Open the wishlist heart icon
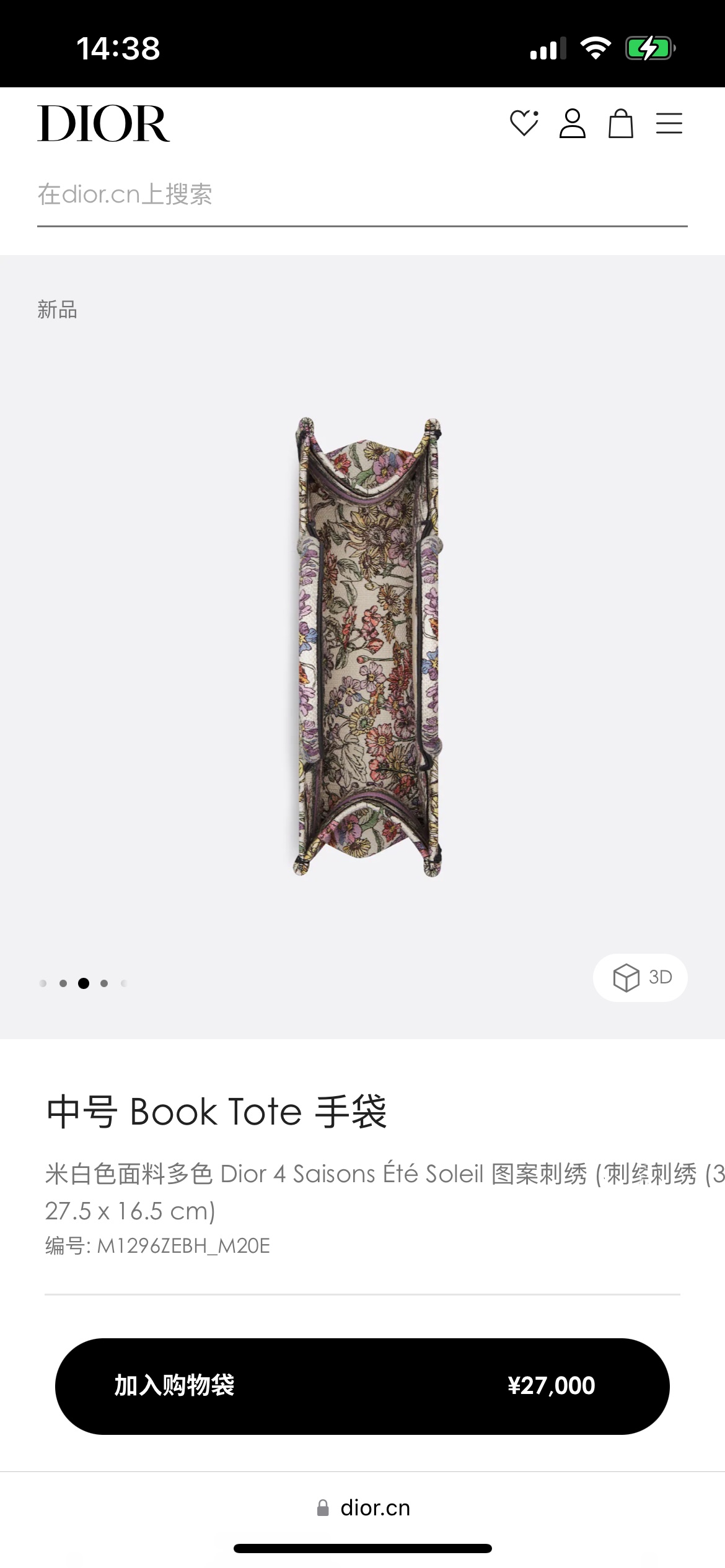This screenshot has height=1568, width=725. (x=524, y=123)
